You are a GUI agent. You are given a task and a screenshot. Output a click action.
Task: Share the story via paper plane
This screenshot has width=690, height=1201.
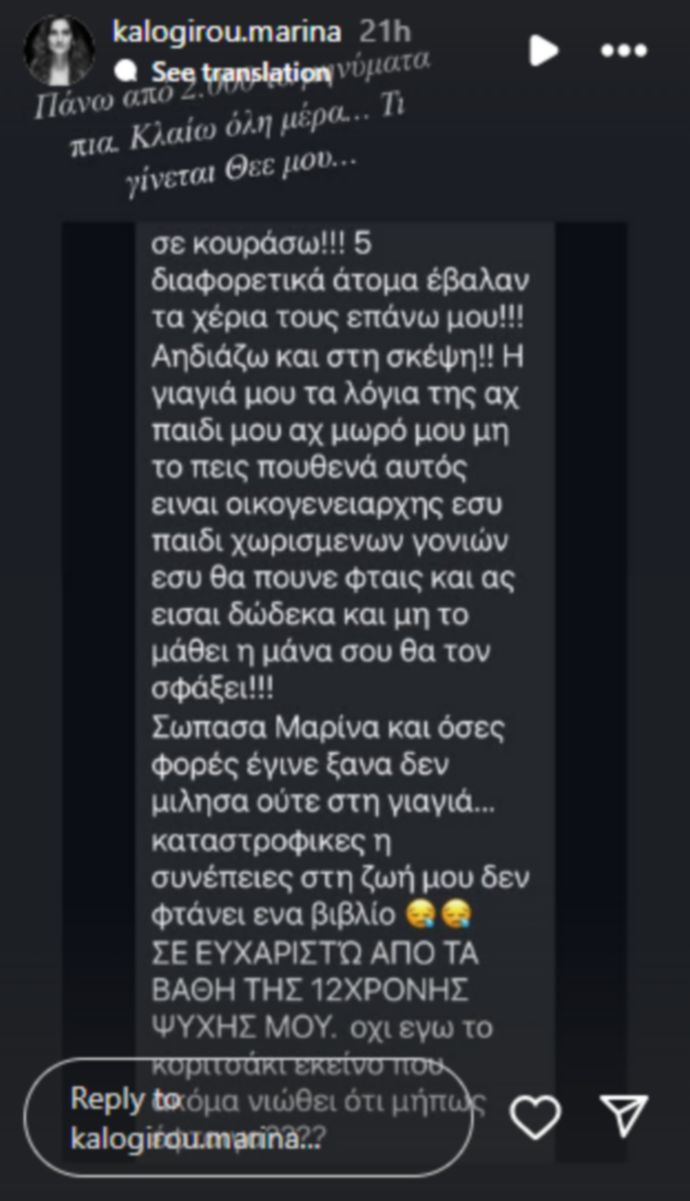click(x=624, y=1116)
